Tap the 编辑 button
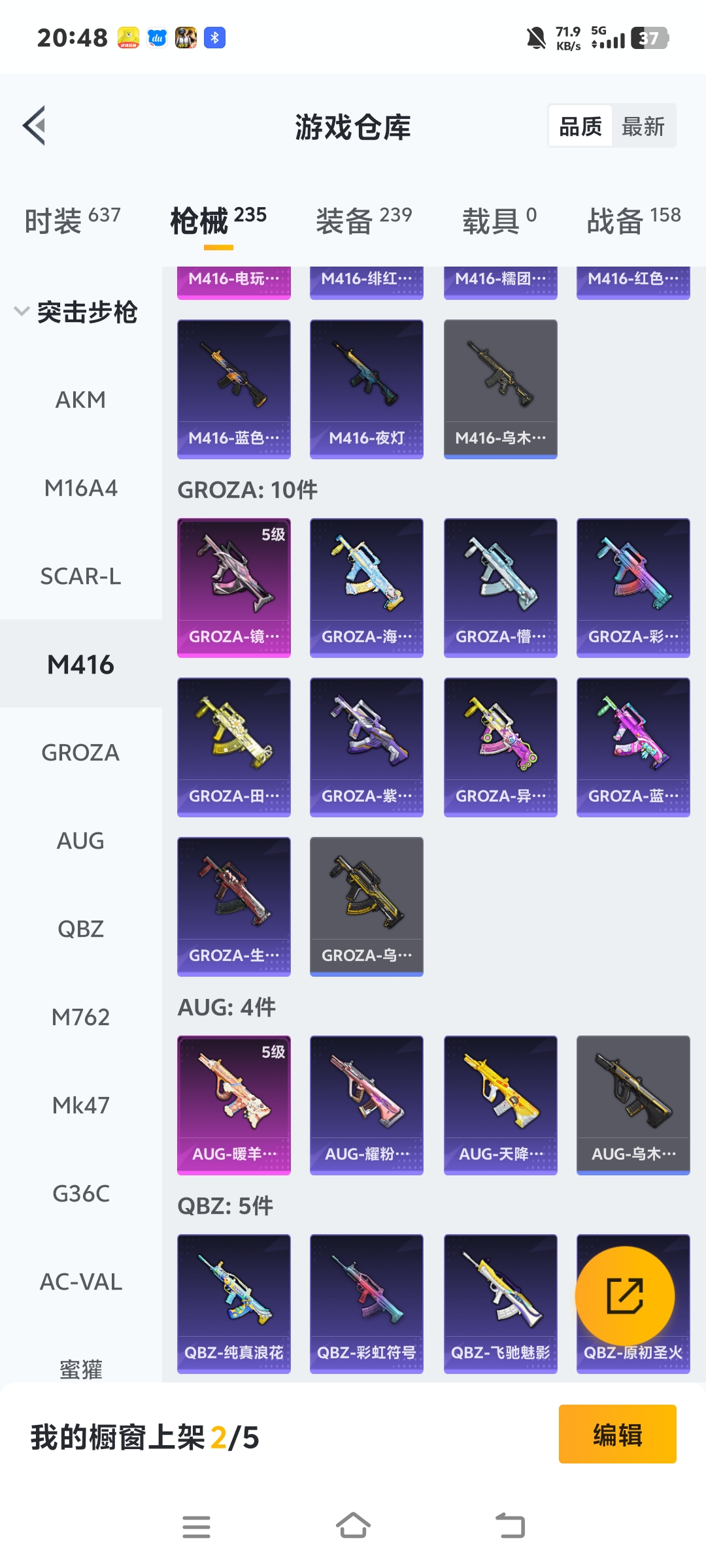The height and width of the screenshot is (1568, 706). click(x=617, y=1434)
